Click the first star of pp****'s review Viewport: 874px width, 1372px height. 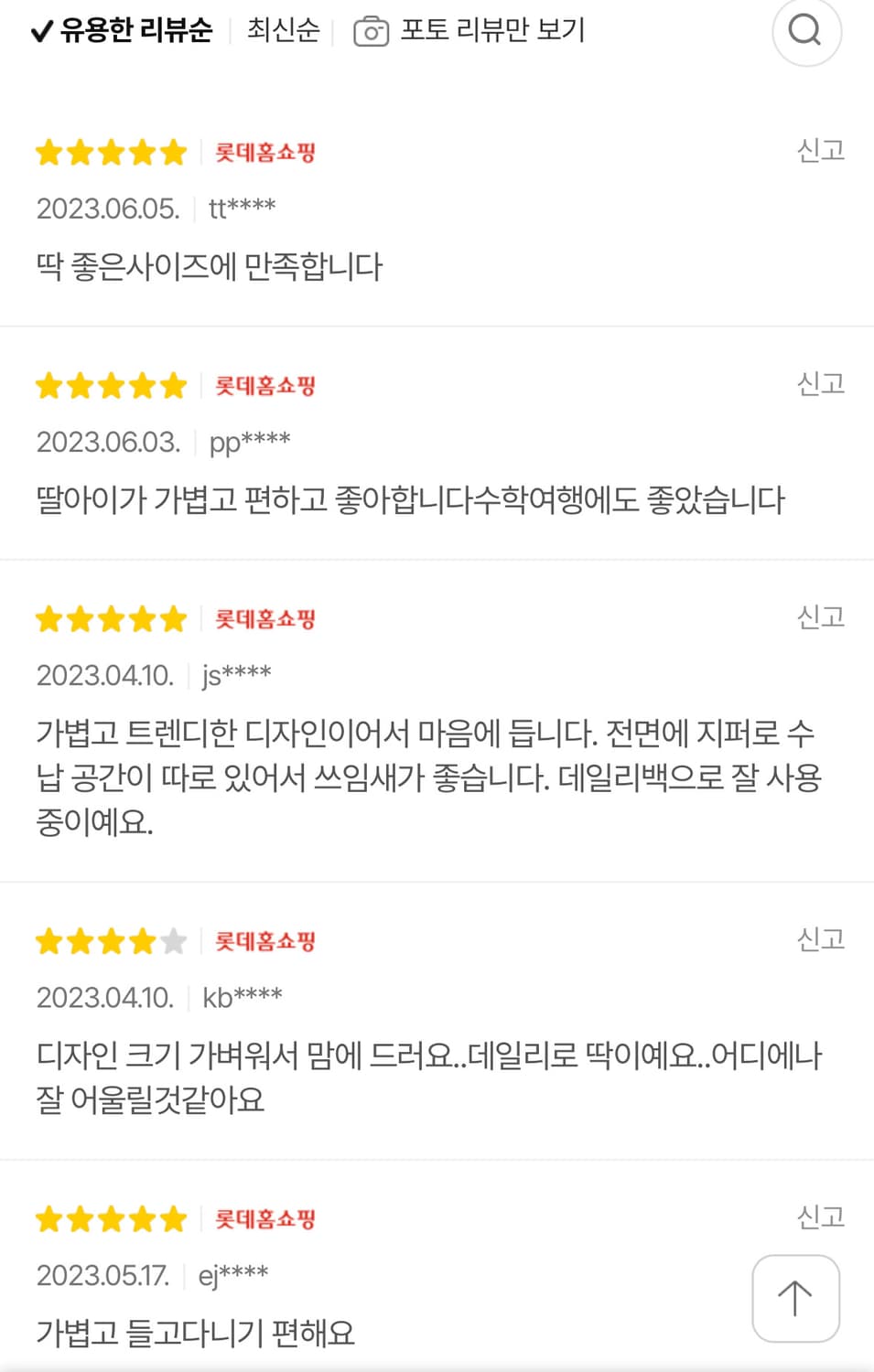(x=49, y=386)
